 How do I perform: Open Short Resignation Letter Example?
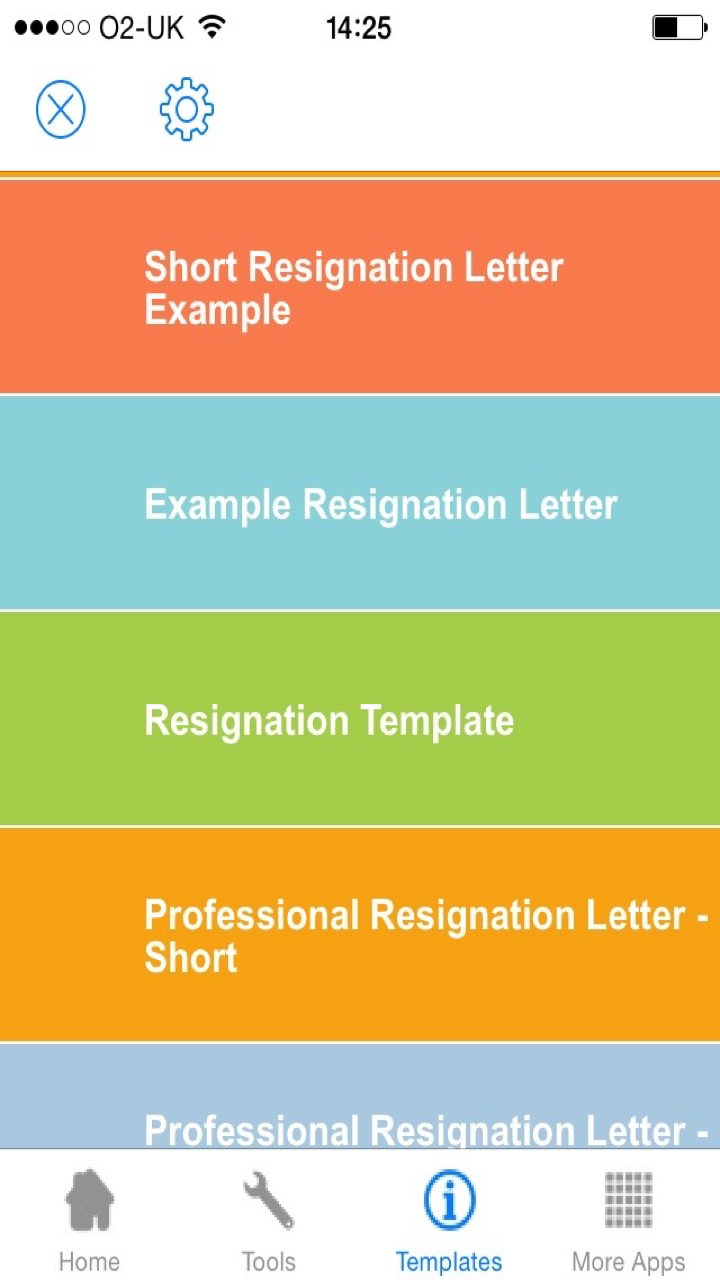coord(360,288)
